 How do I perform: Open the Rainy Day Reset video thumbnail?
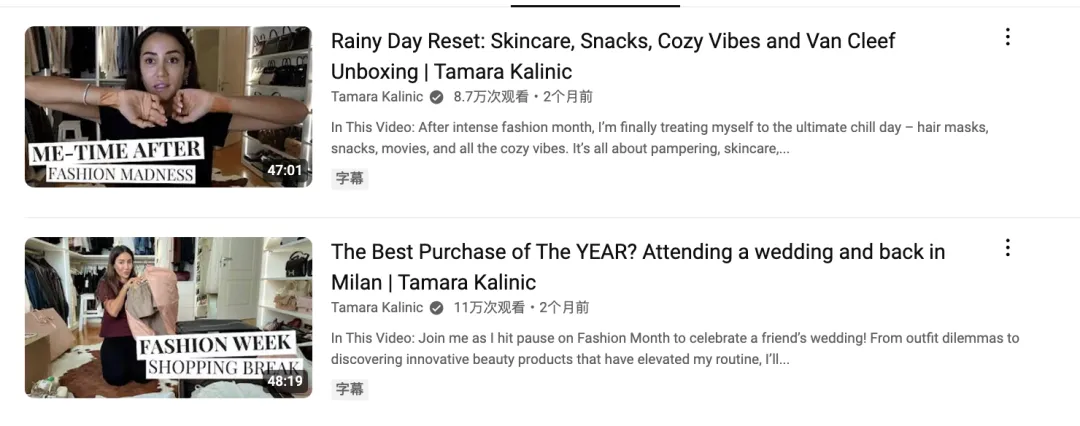click(x=168, y=106)
